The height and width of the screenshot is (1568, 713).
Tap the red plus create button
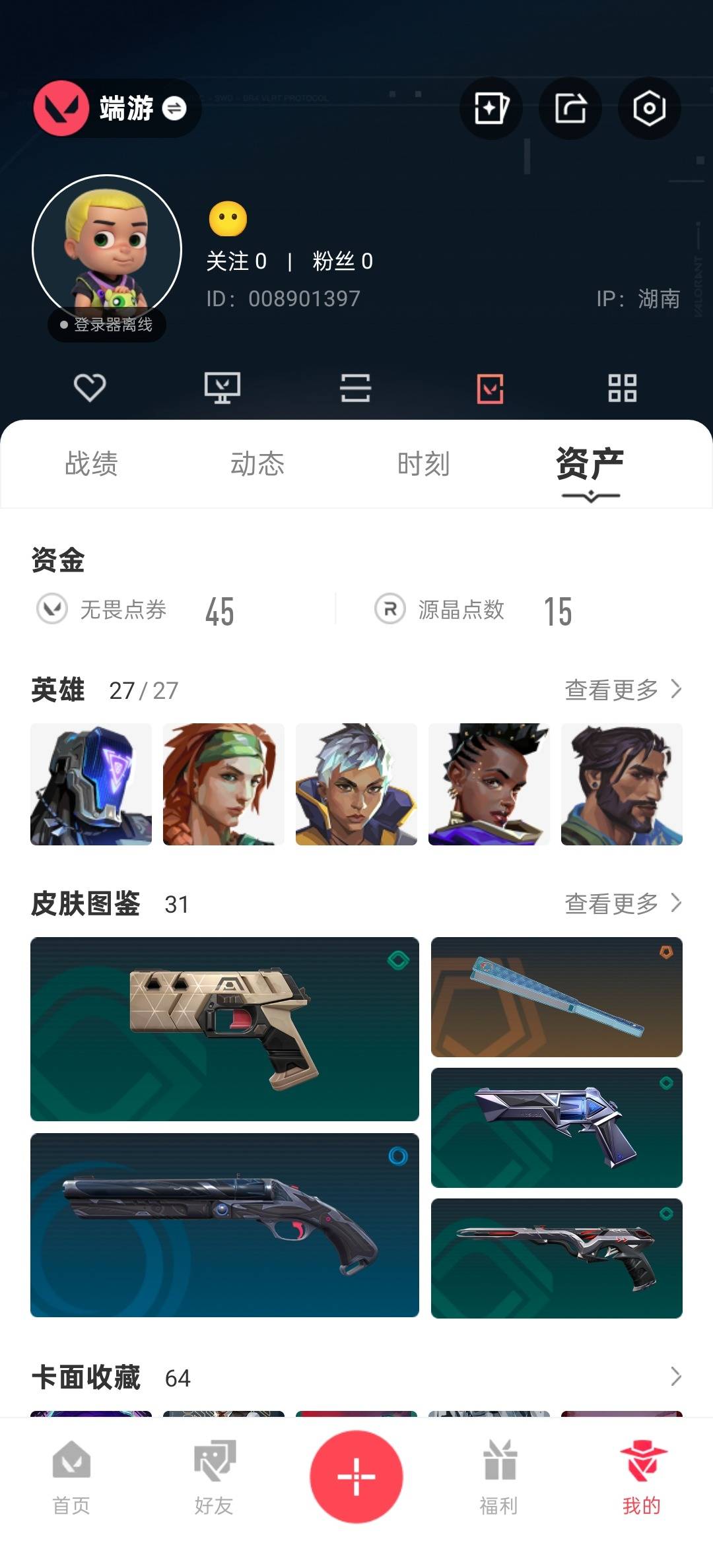point(356,1477)
